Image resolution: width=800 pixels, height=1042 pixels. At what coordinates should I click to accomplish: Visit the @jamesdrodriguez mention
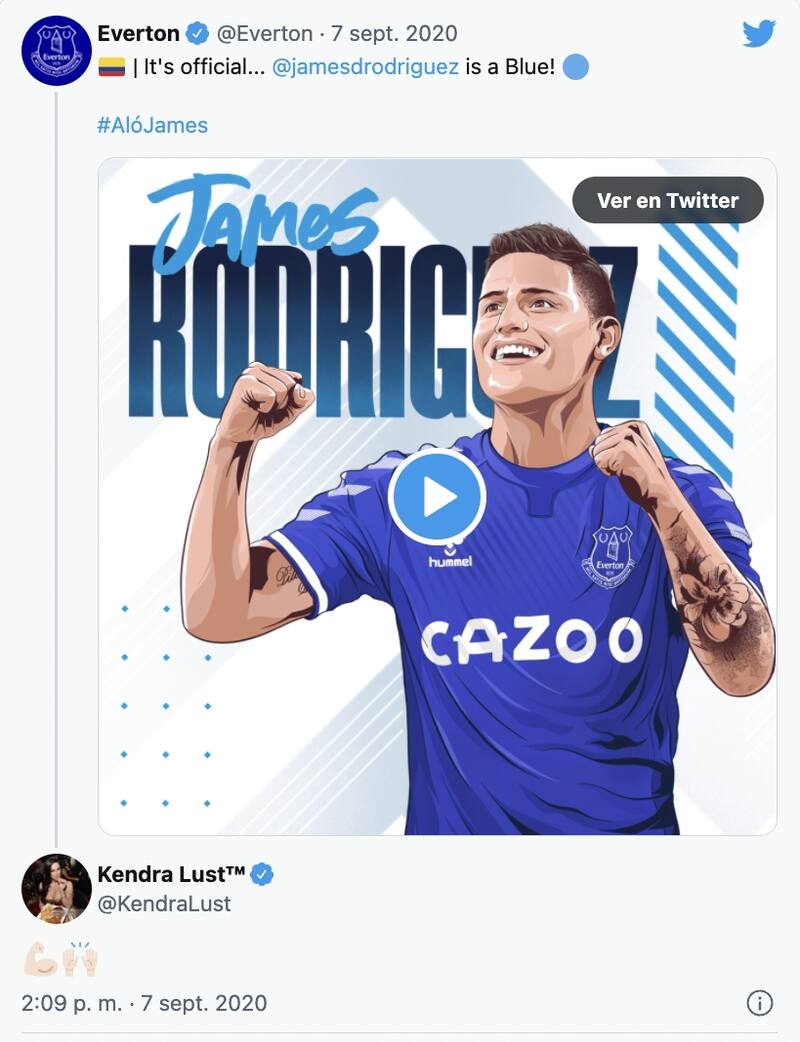[365, 67]
